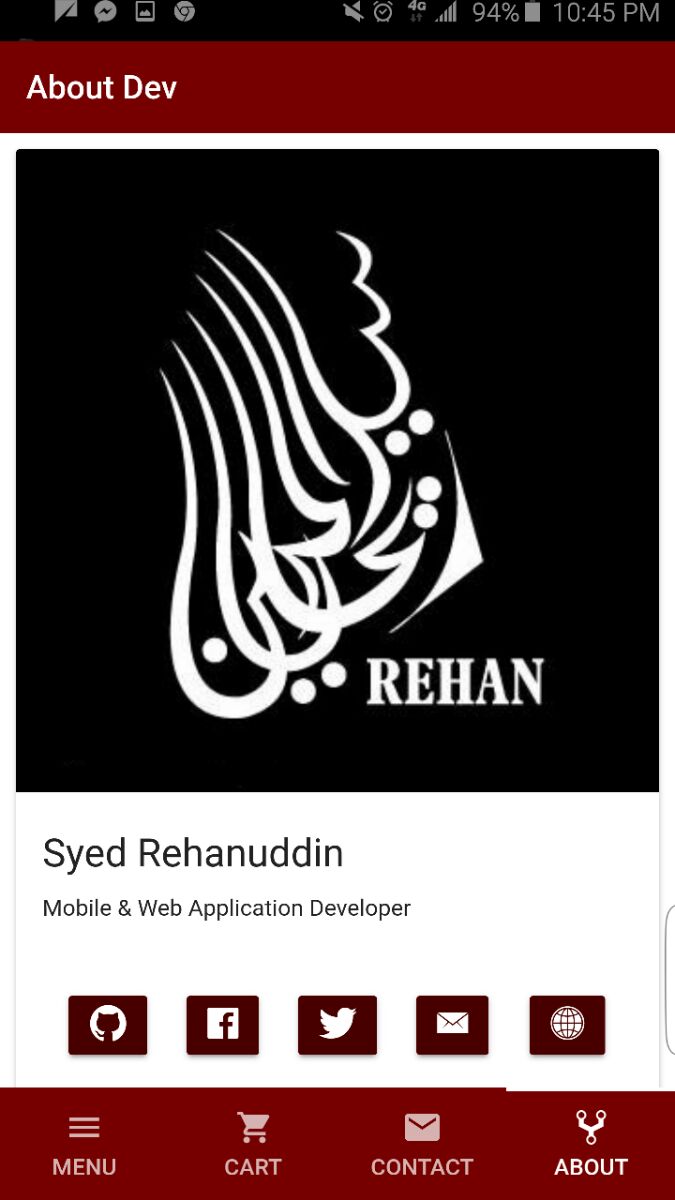Open the developer's GitHub profile
This screenshot has width=675, height=1200.
point(108,1025)
